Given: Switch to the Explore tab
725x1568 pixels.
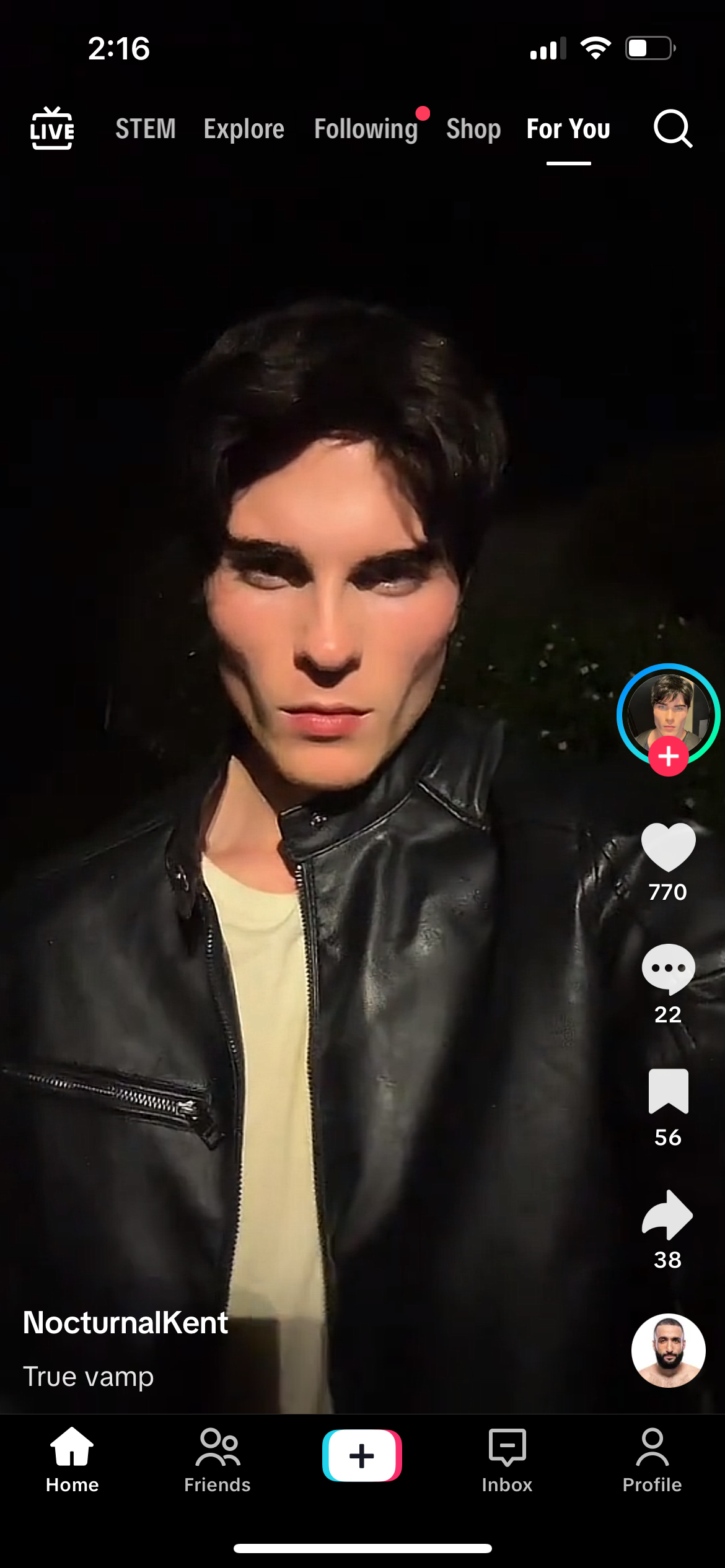Looking at the screenshot, I should [244, 129].
